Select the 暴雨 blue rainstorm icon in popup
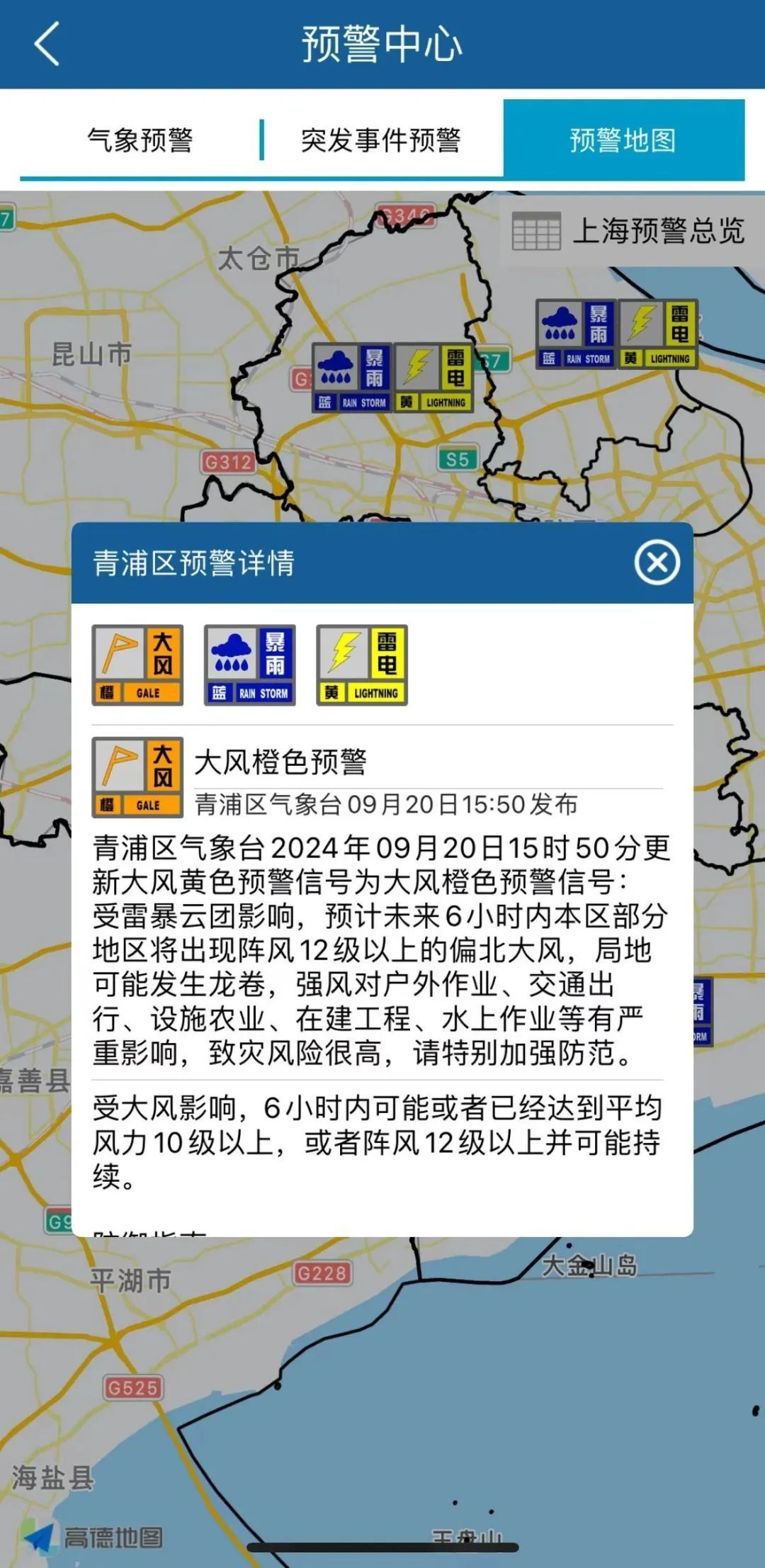Image resolution: width=765 pixels, height=1568 pixels. click(250, 665)
